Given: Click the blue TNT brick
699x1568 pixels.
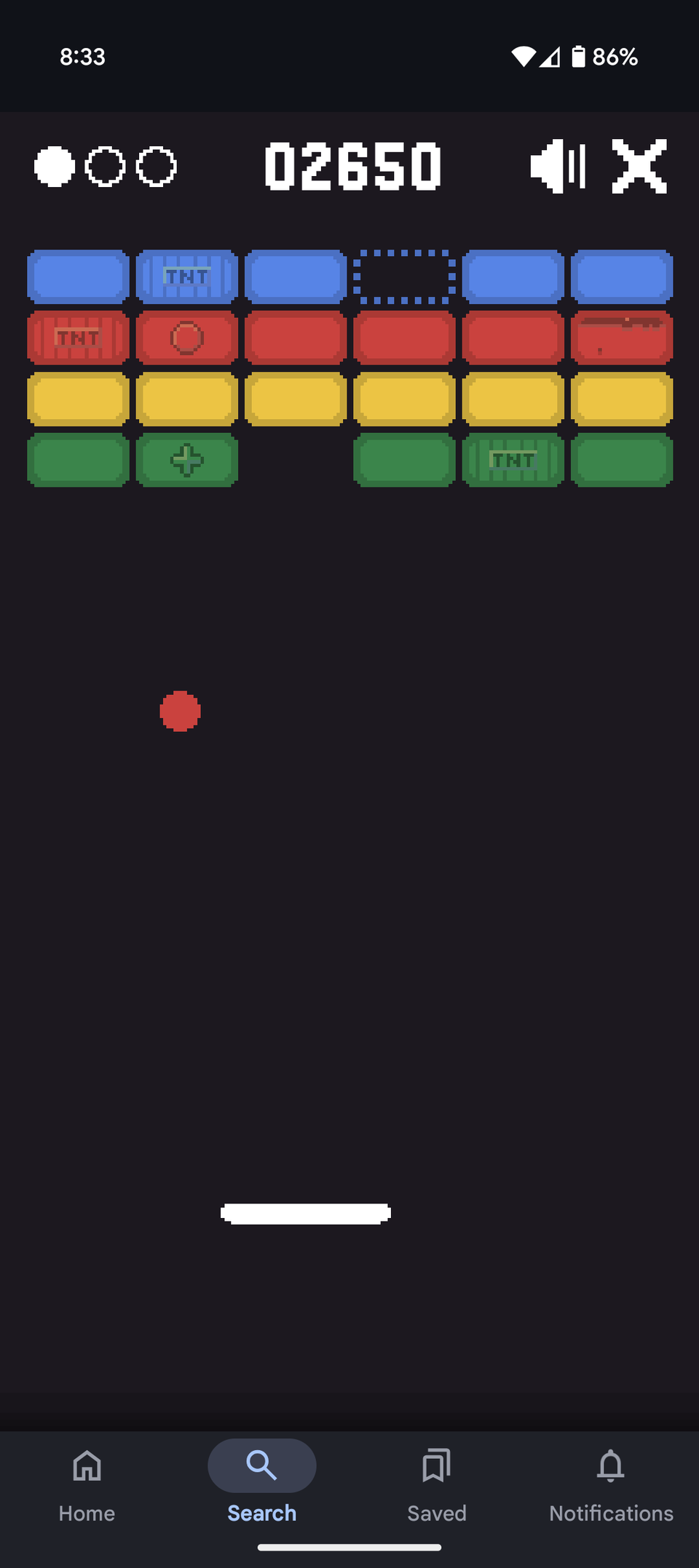Looking at the screenshot, I should pyautogui.click(x=186, y=276).
